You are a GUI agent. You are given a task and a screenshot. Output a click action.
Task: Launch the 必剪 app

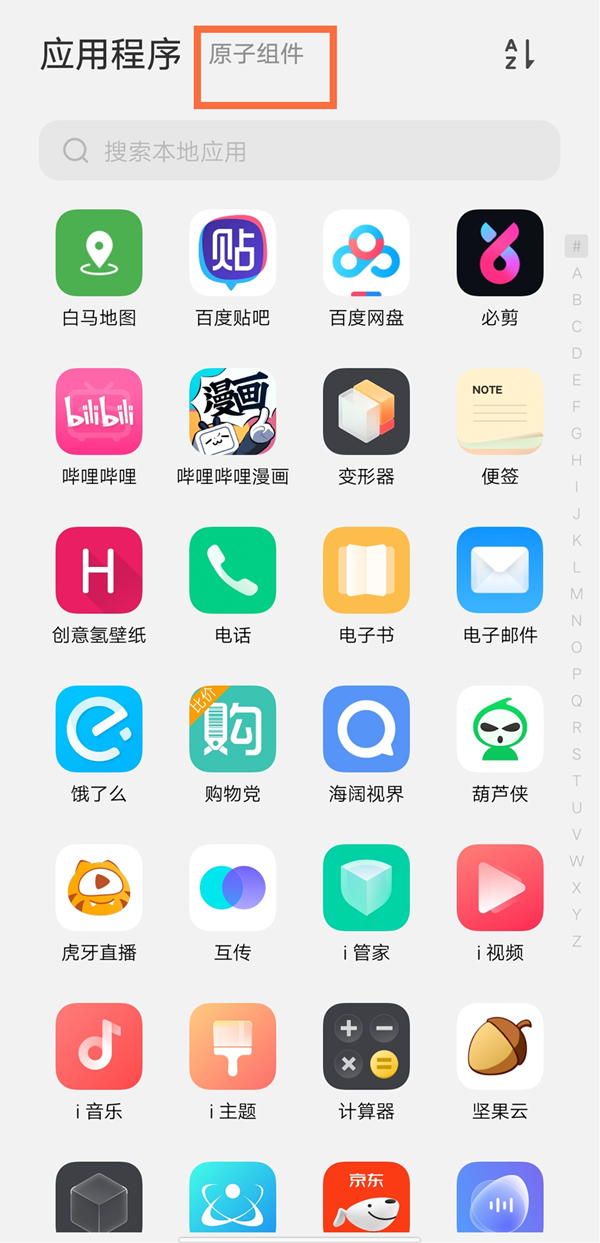tap(500, 253)
